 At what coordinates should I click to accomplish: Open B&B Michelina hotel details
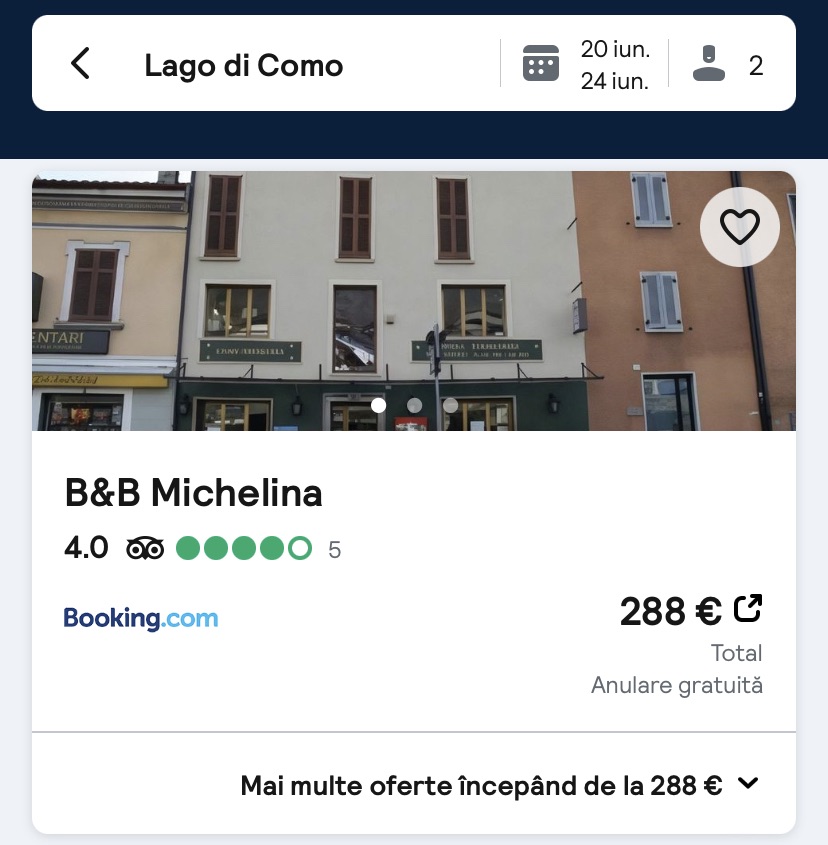tap(194, 493)
